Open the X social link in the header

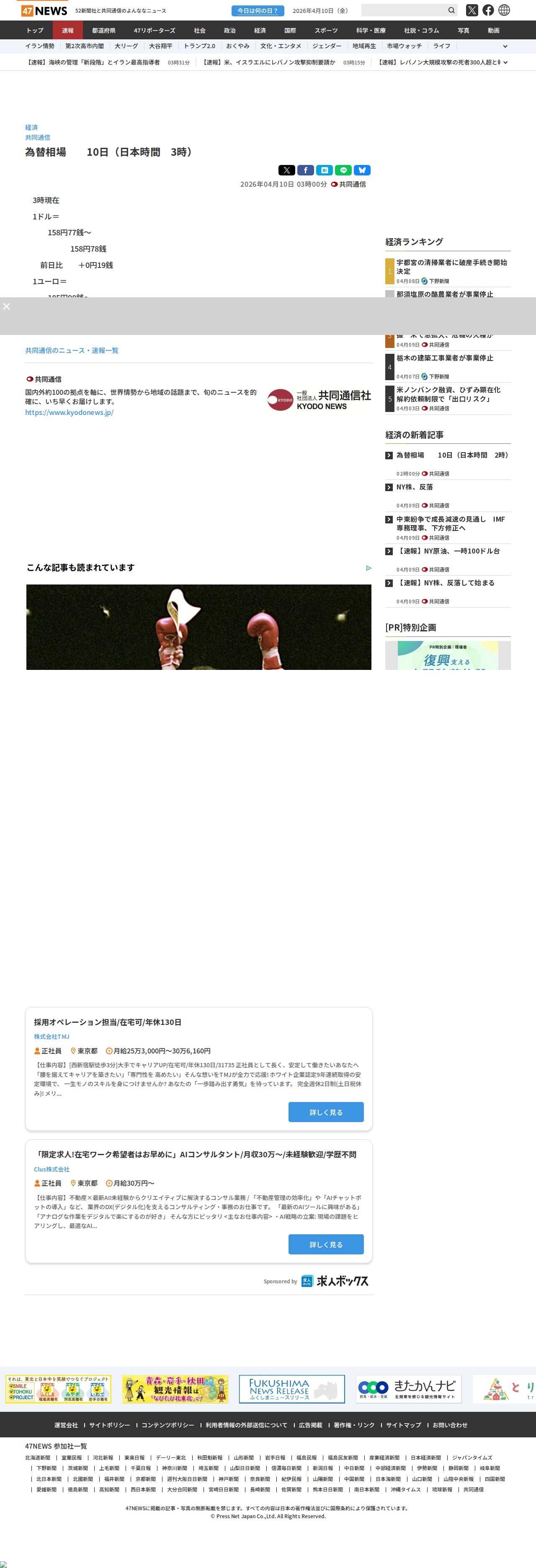pos(472,10)
